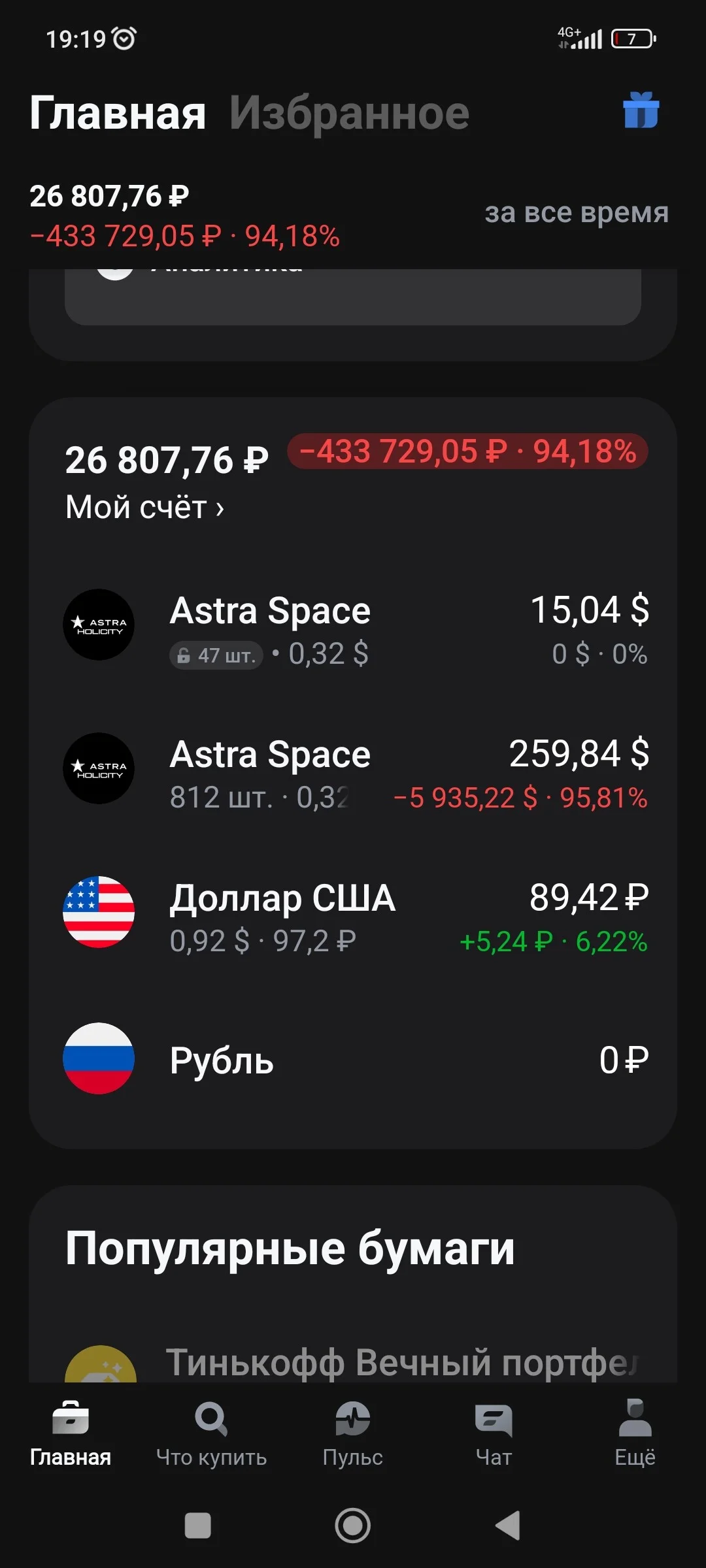
Task: Tap the system back button
Action: (x=508, y=1526)
